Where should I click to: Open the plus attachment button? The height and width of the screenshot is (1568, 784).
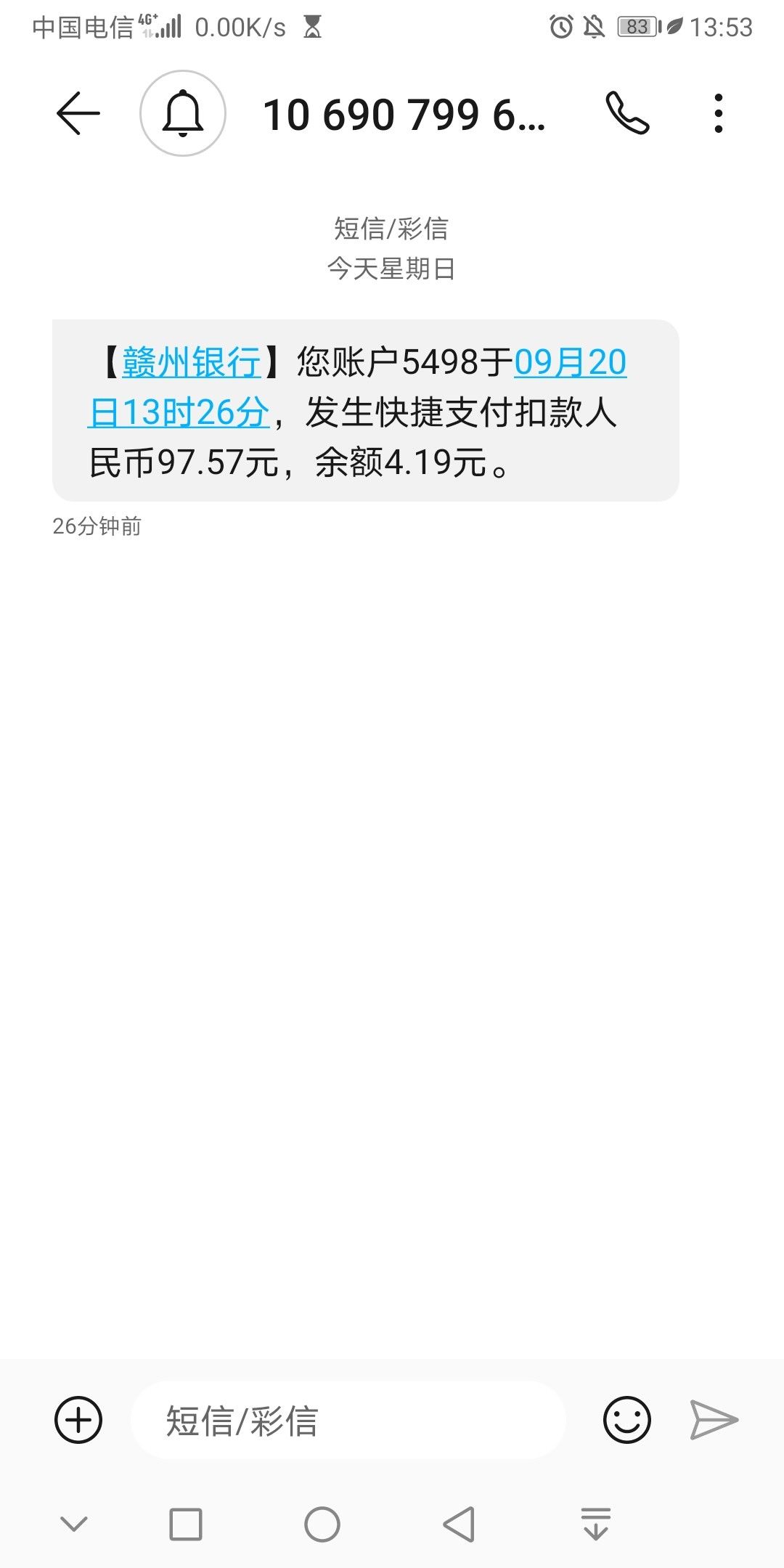[x=78, y=1420]
